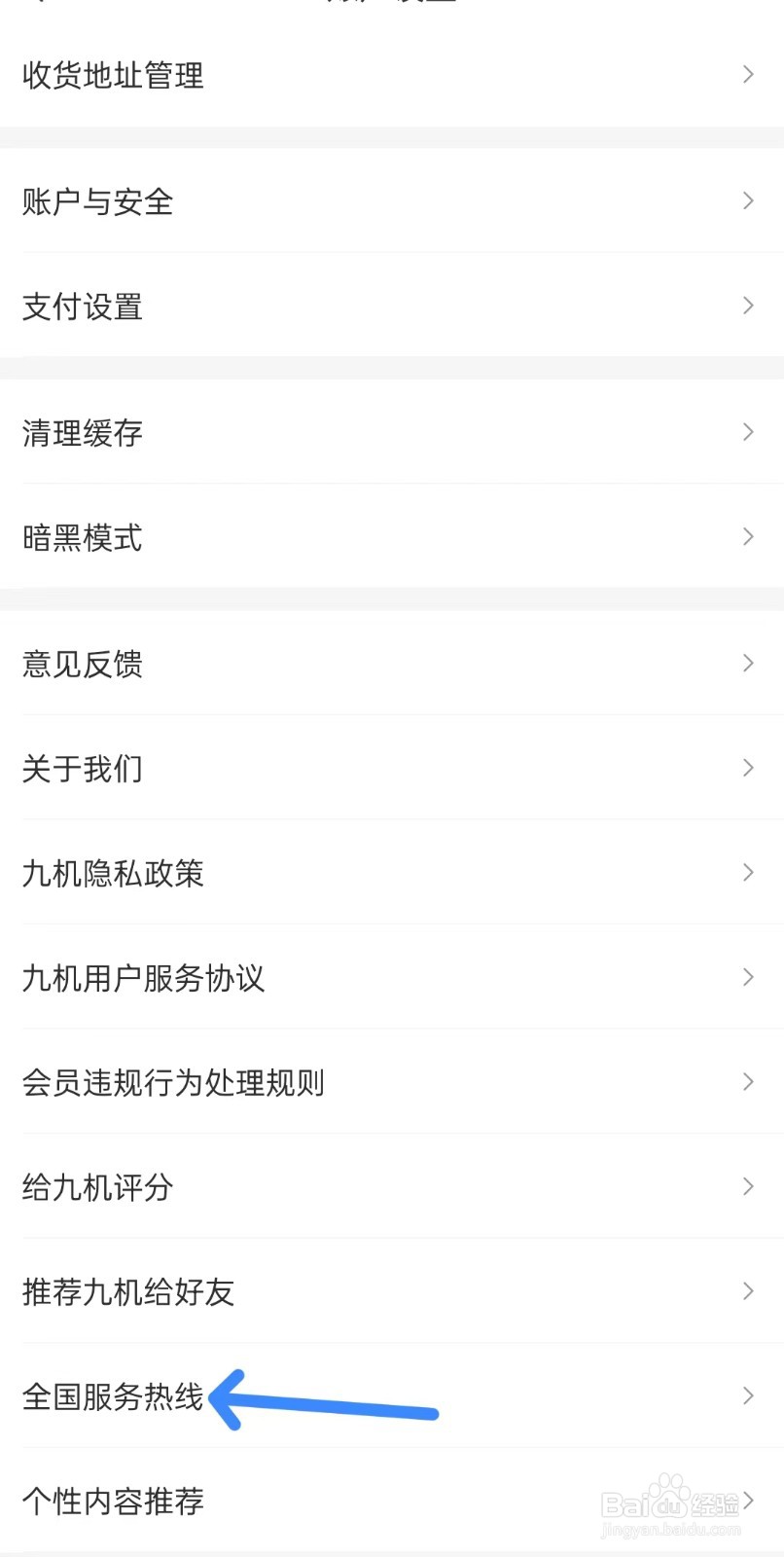
Task: Expand chevron beside 全国服务热线
Action: coord(747,1395)
